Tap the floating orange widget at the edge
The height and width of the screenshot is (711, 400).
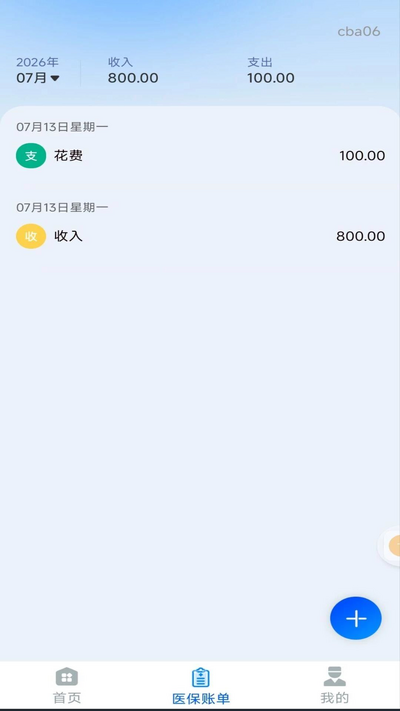point(390,545)
